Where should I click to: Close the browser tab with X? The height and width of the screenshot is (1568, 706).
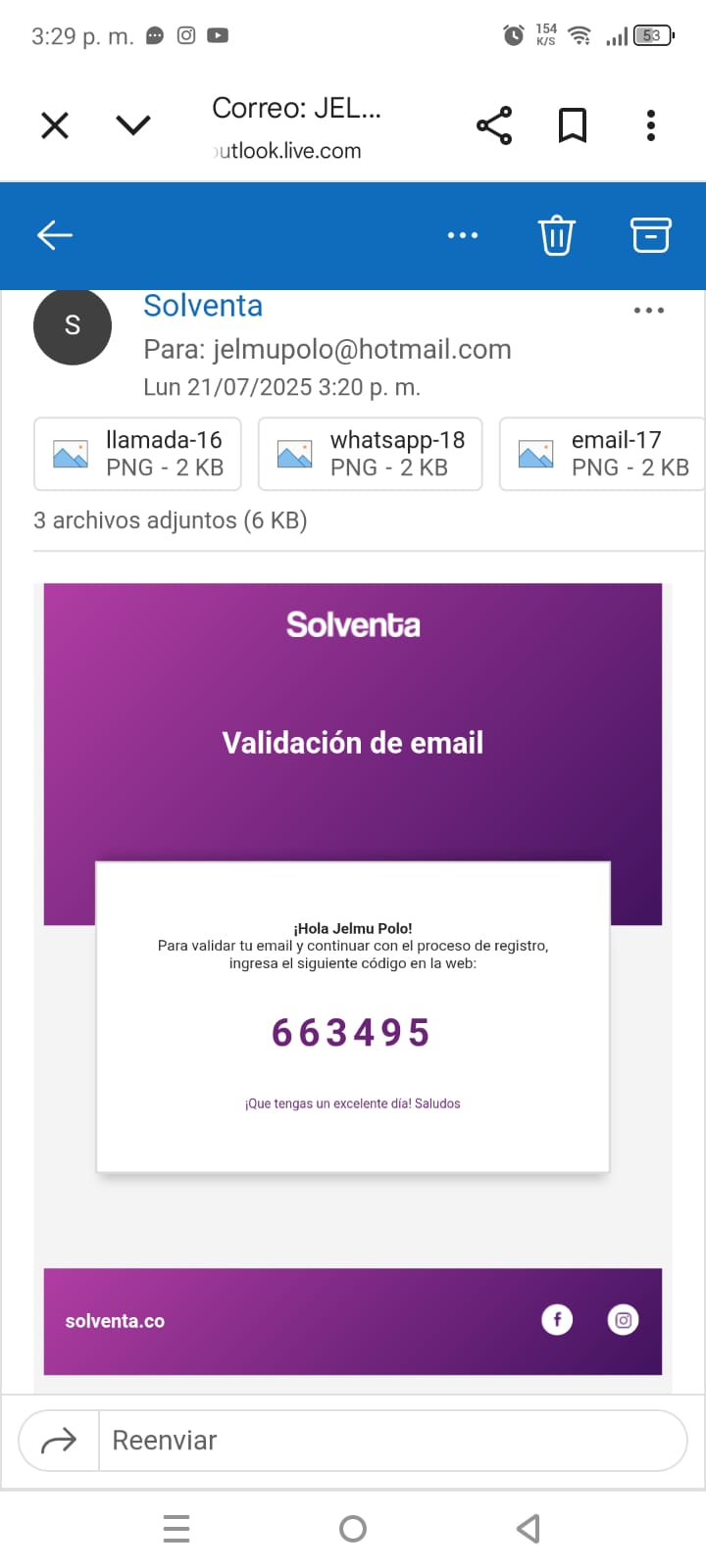tap(55, 125)
